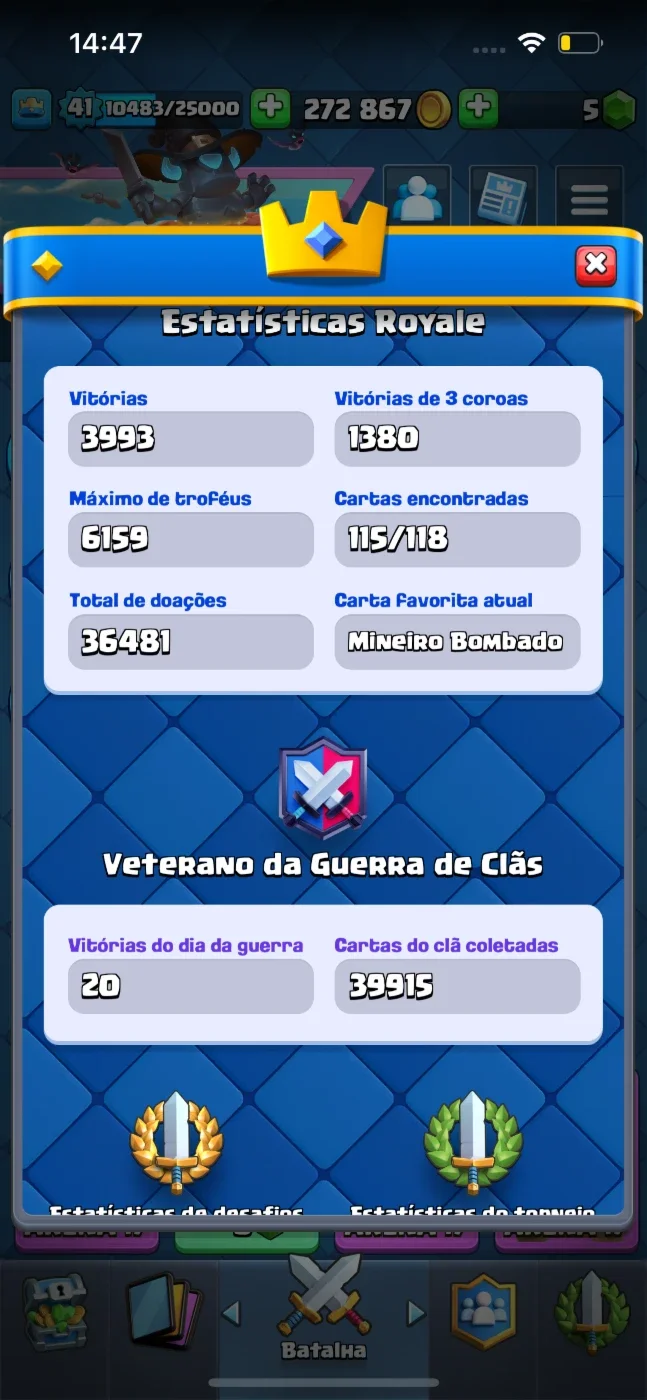Switch to the clan social tab
This screenshot has width=647, height=1400.
point(484,1312)
